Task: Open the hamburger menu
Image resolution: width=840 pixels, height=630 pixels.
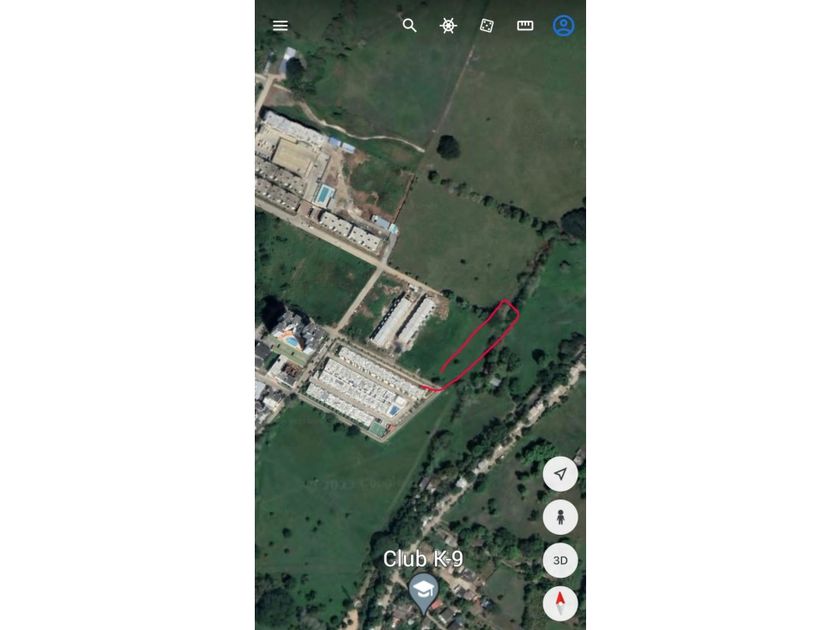Action: [x=280, y=26]
